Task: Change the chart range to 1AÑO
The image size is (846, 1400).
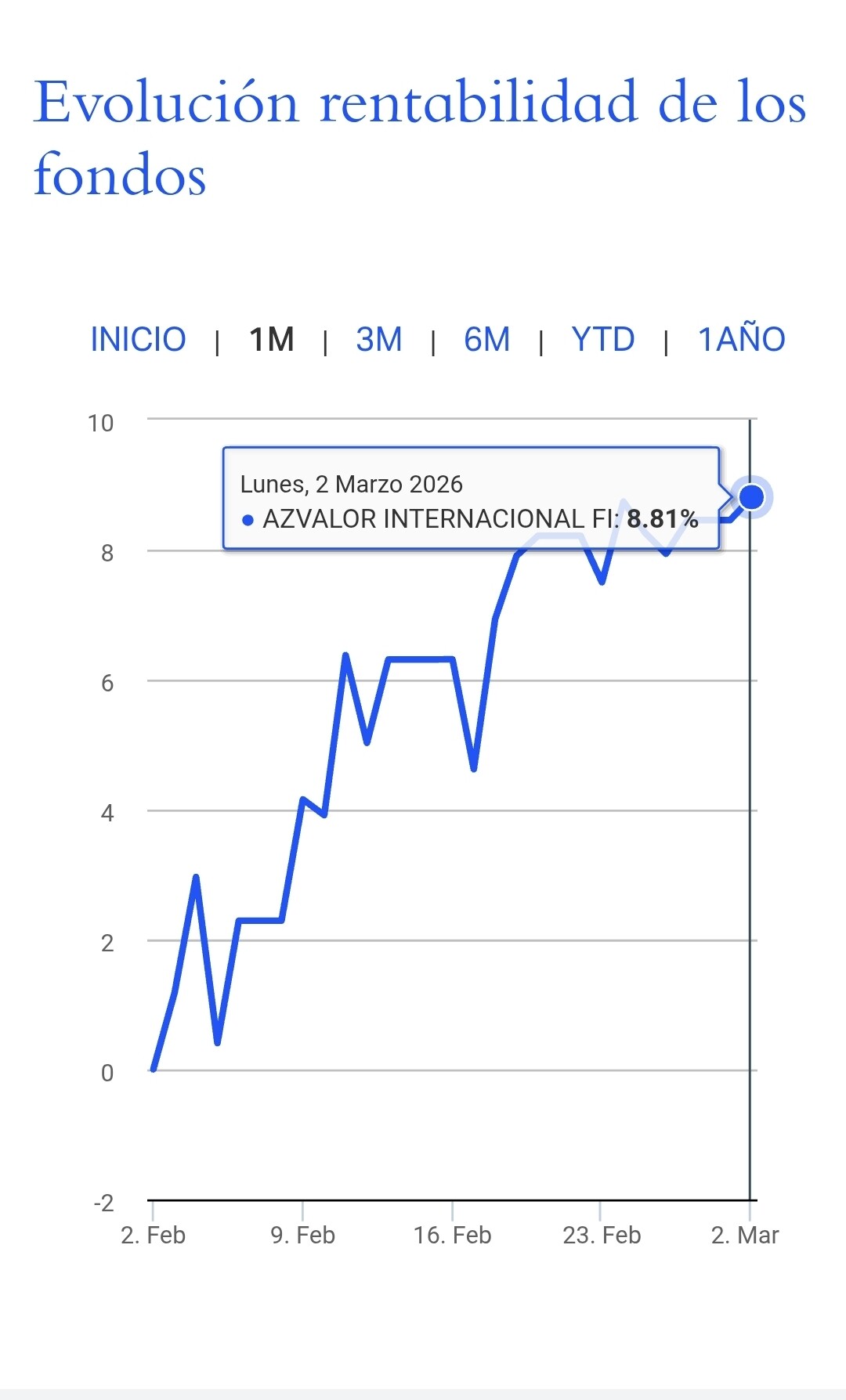Action: click(x=741, y=340)
